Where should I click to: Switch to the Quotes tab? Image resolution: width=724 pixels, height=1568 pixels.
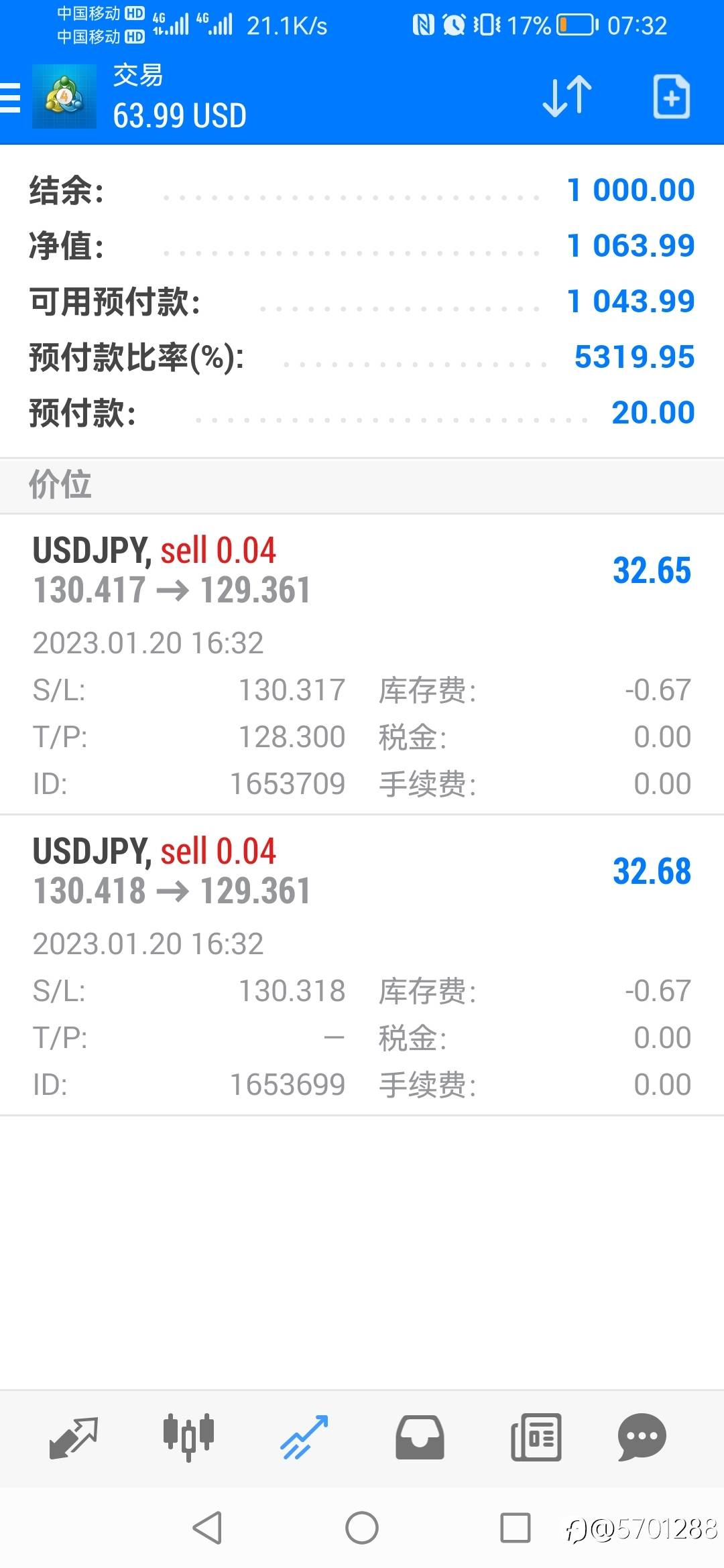(74, 1437)
